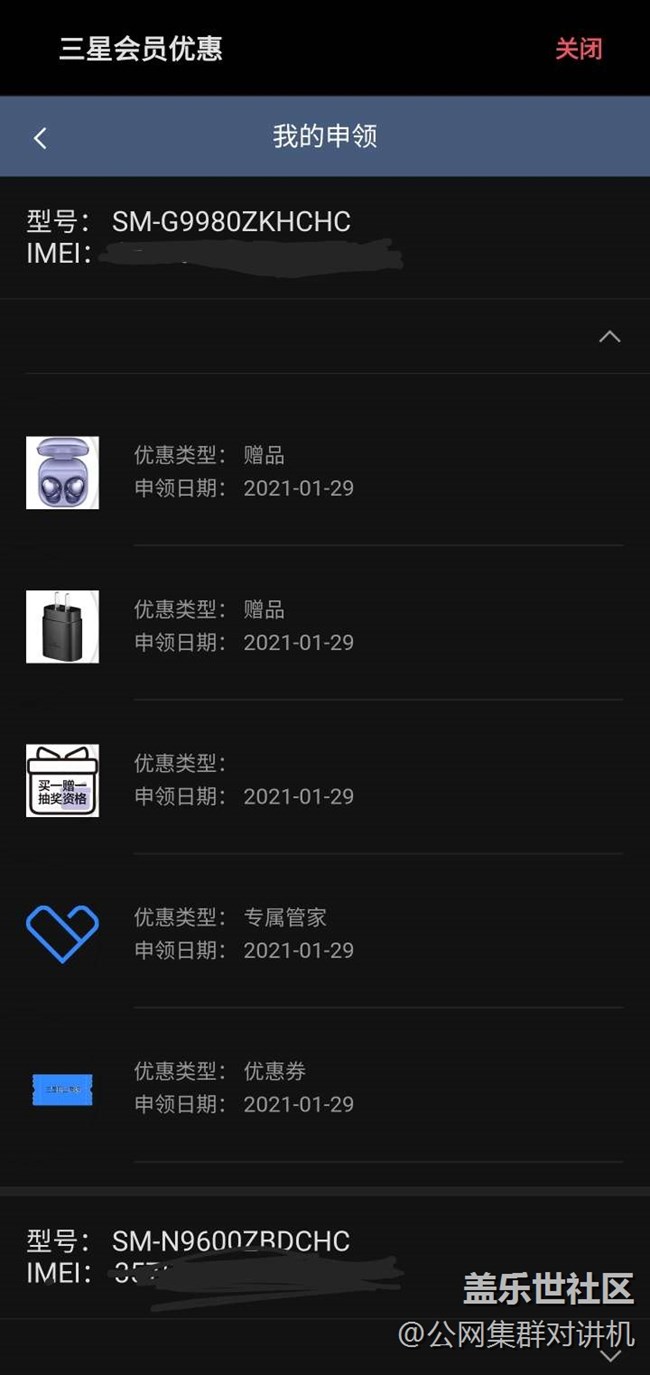Expand the SM-N9600ZBDCHC claims section
This screenshot has height=1375, width=650.
[609, 1355]
